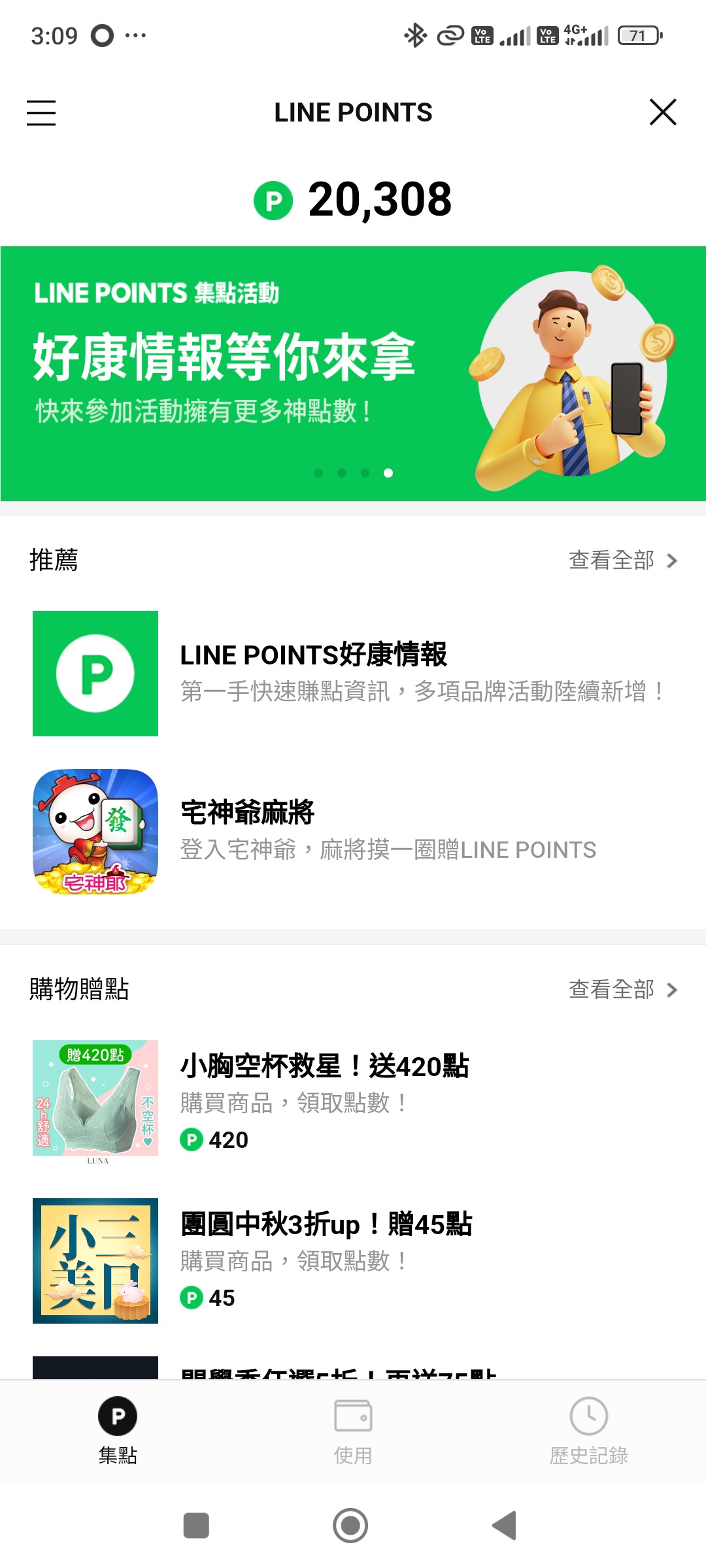Open LINE POINTS好康情報 row
This screenshot has height=1568, width=706.
click(353, 673)
